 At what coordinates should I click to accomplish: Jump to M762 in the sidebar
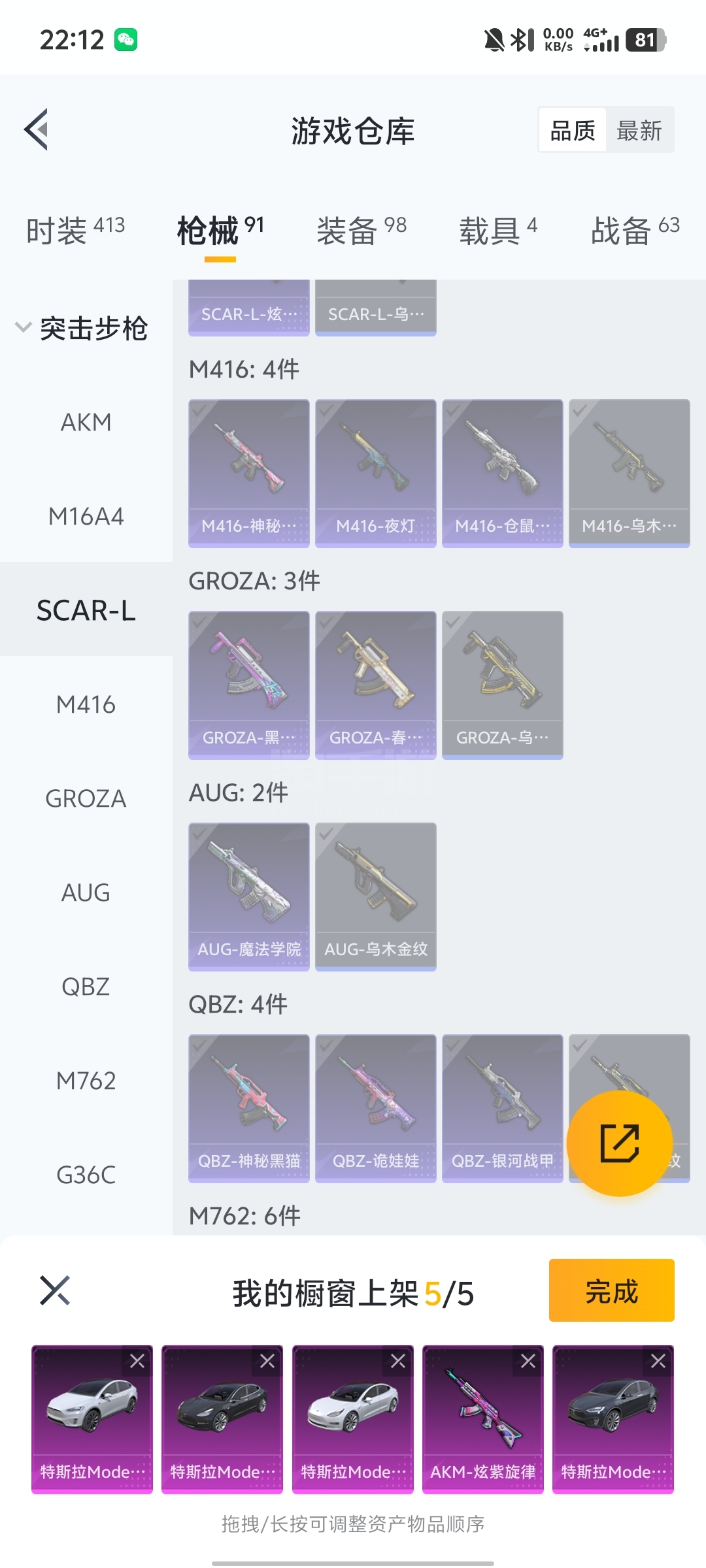86,1081
